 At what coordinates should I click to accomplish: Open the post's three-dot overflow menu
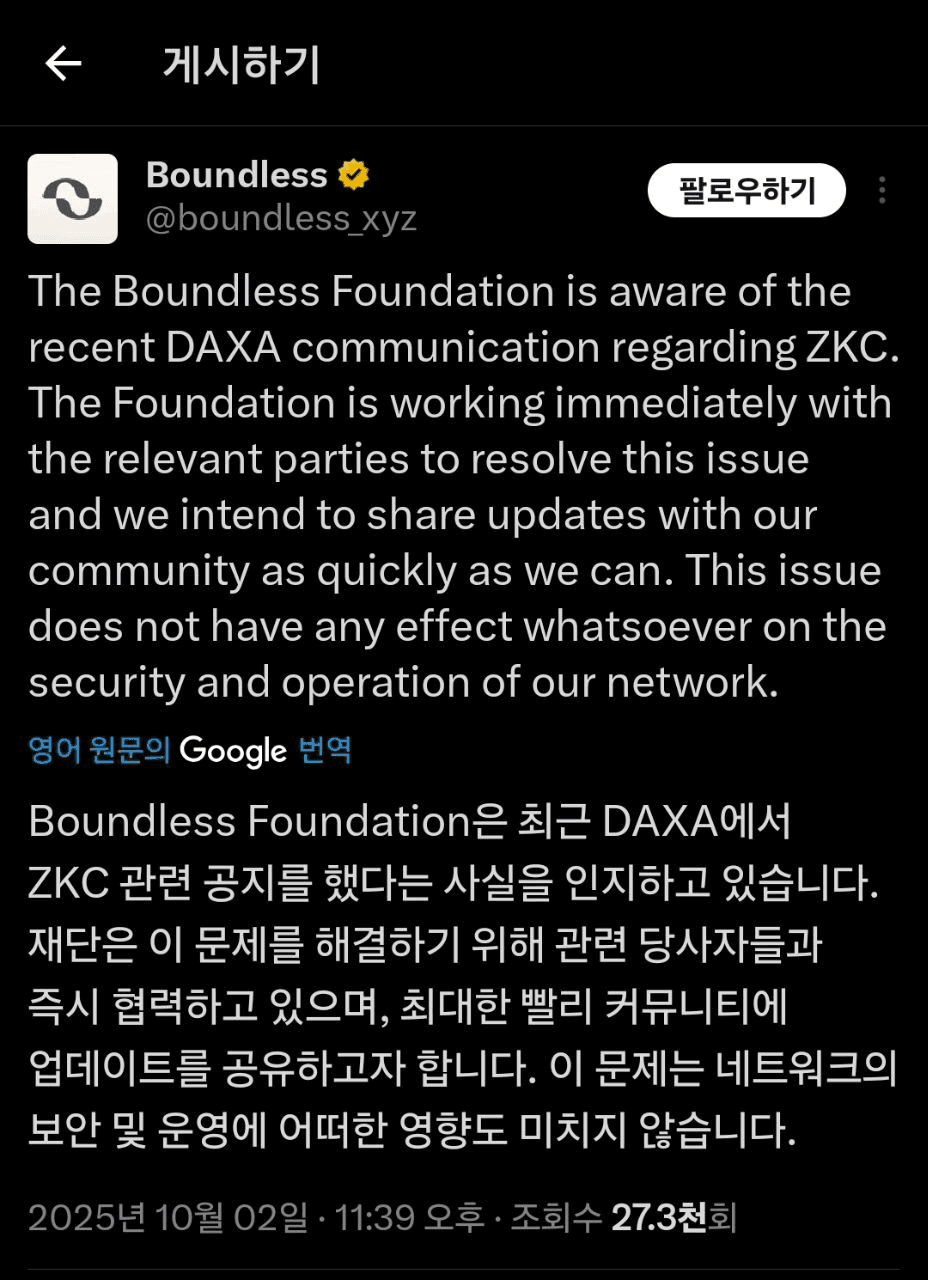881,190
